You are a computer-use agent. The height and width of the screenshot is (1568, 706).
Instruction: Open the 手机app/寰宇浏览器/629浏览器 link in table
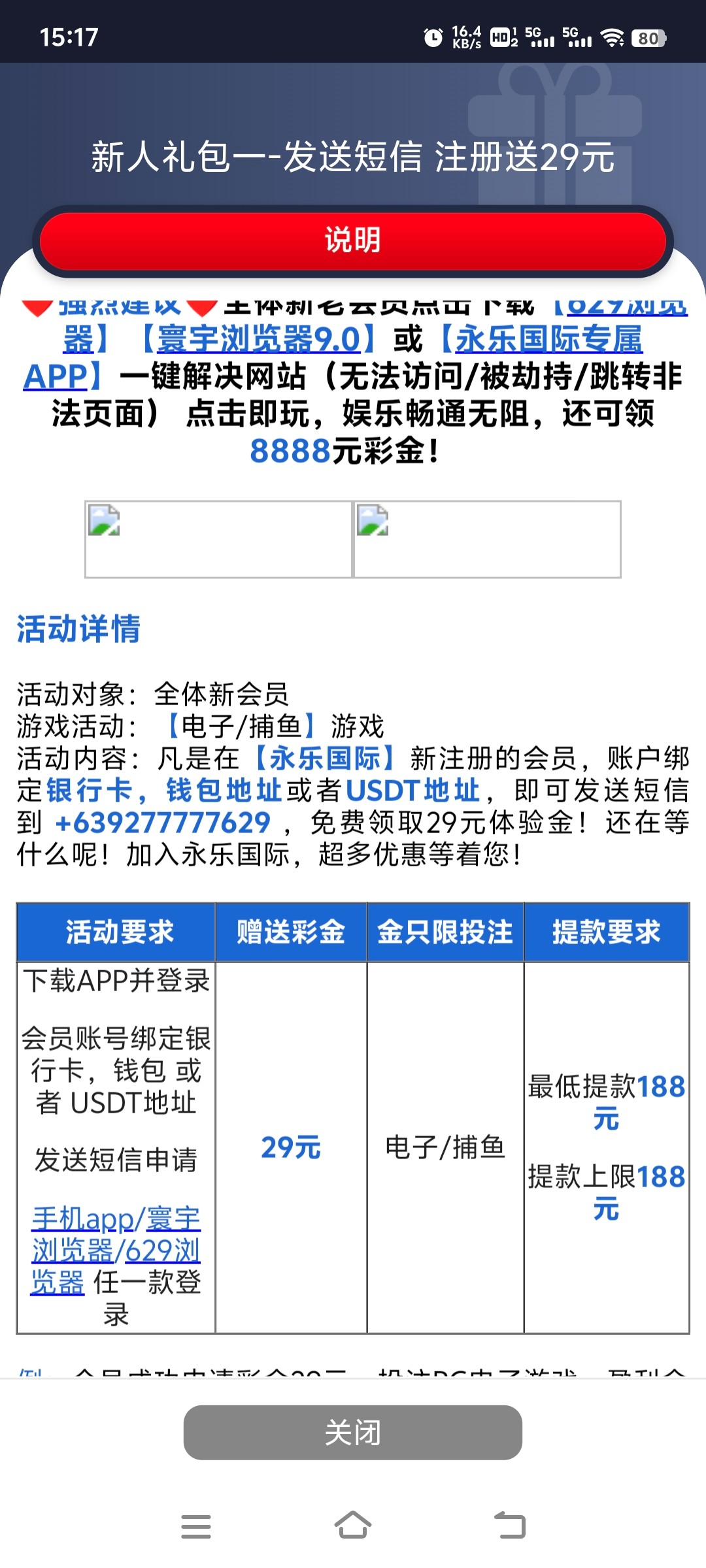pyautogui.click(x=116, y=1250)
